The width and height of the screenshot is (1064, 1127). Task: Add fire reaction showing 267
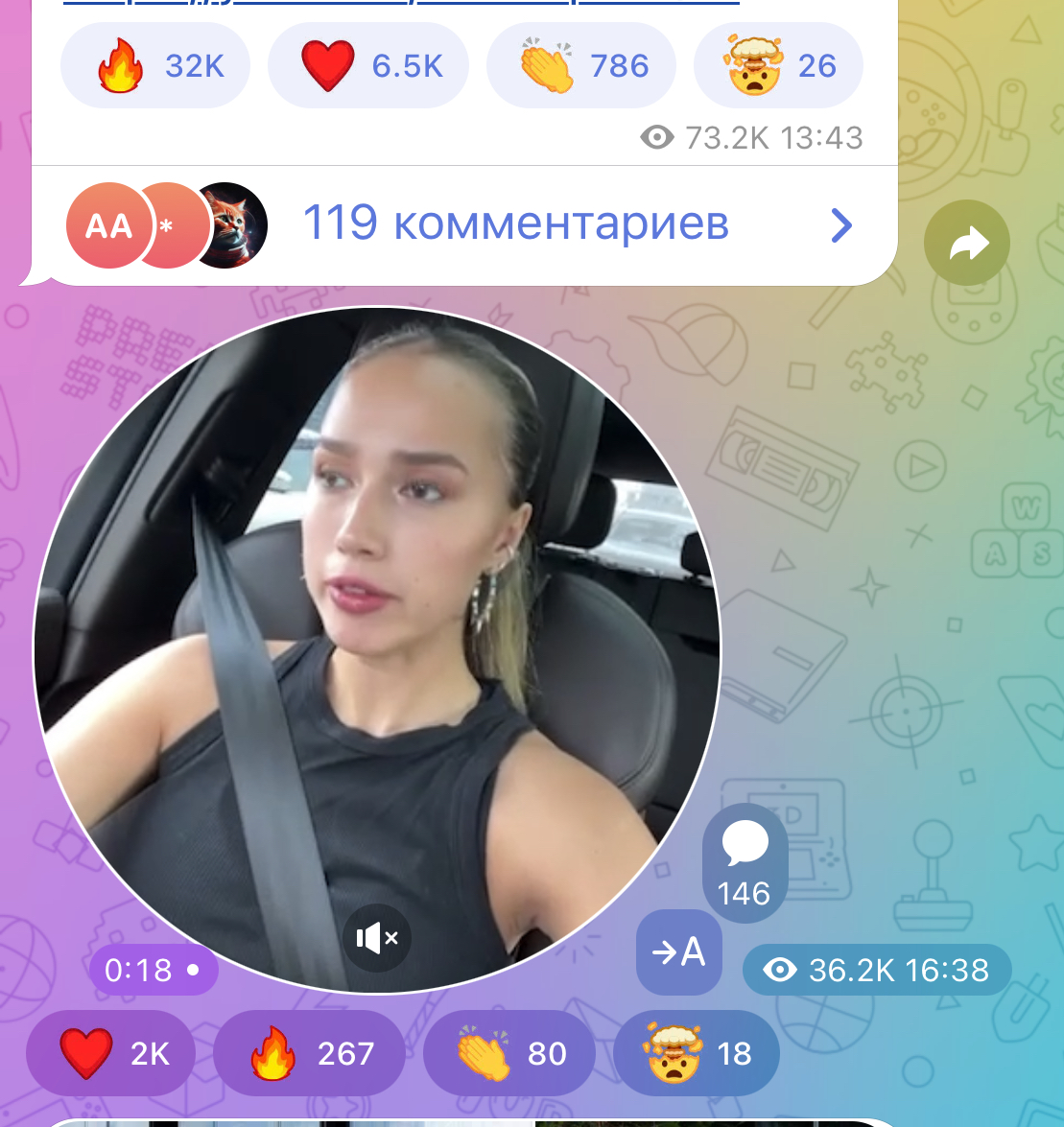click(x=308, y=1053)
